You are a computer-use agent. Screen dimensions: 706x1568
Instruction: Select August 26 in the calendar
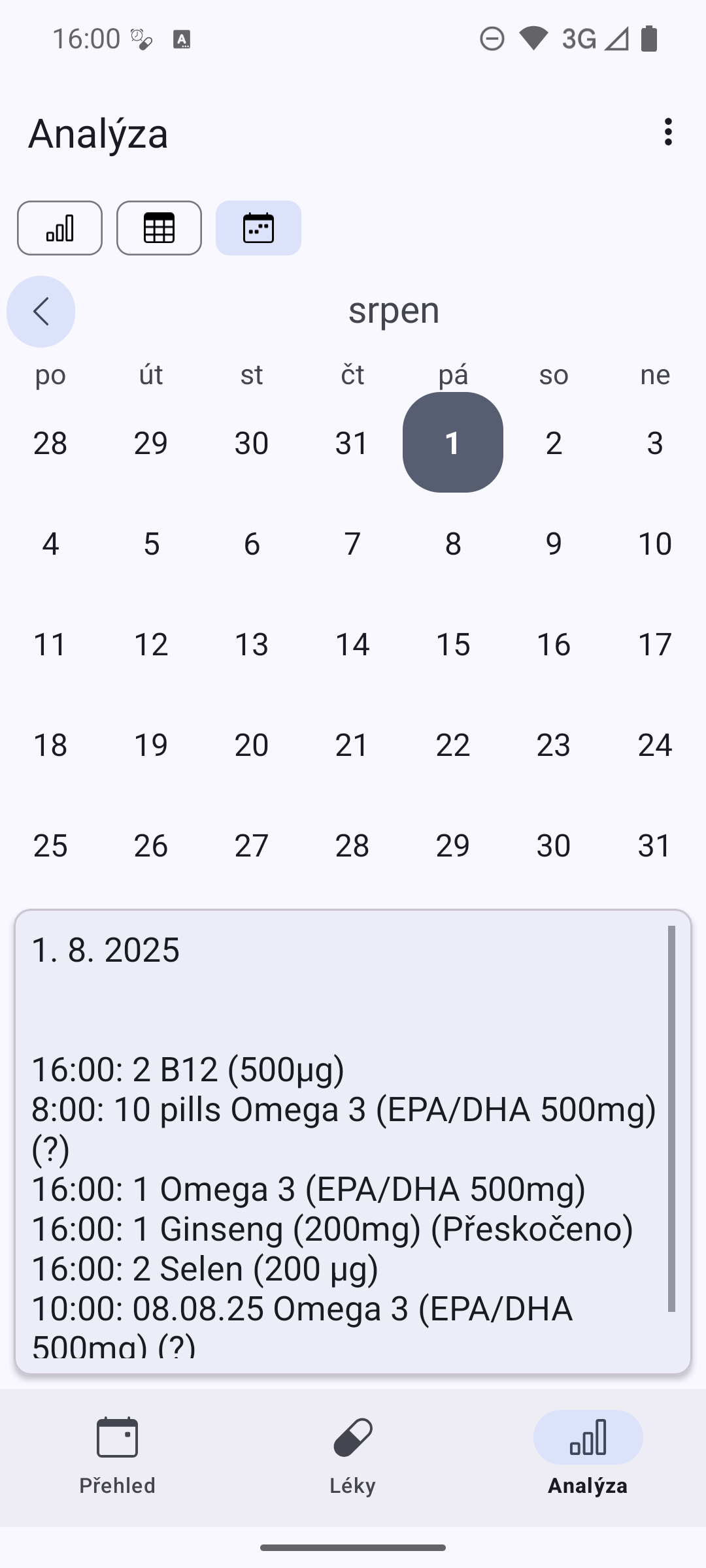tap(151, 845)
